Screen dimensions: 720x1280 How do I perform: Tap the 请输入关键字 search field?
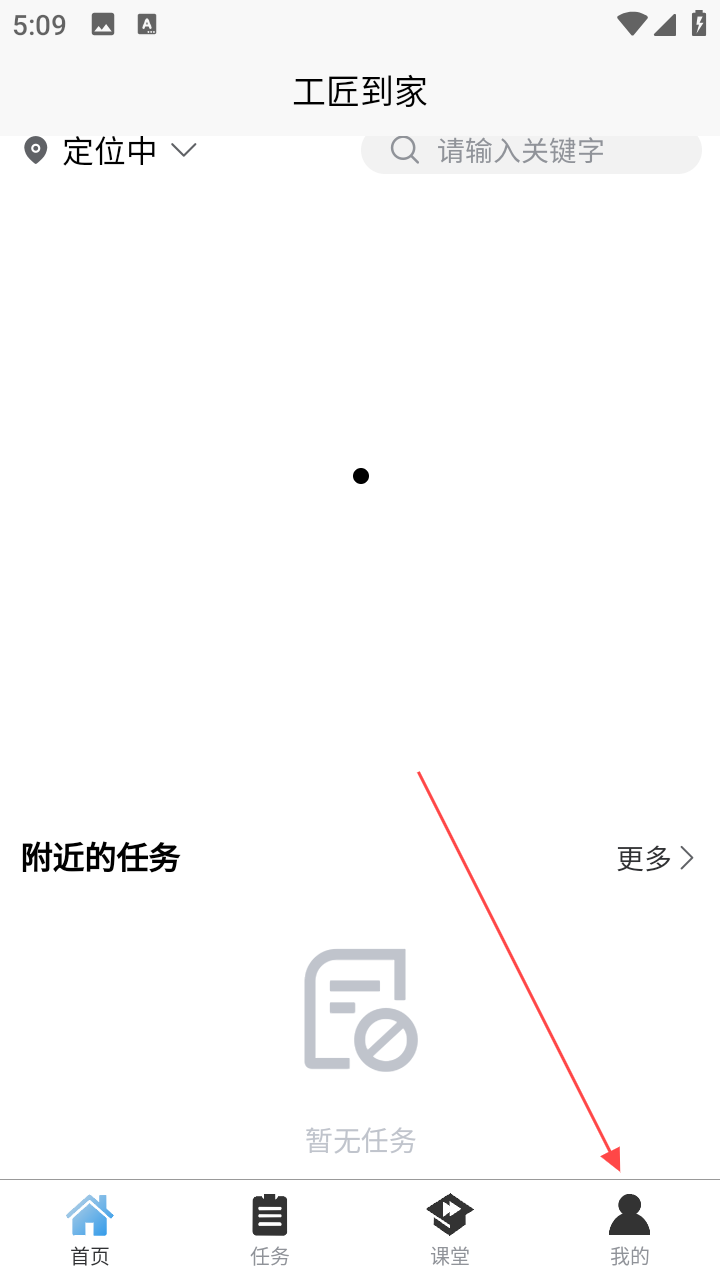tap(530, 152)
